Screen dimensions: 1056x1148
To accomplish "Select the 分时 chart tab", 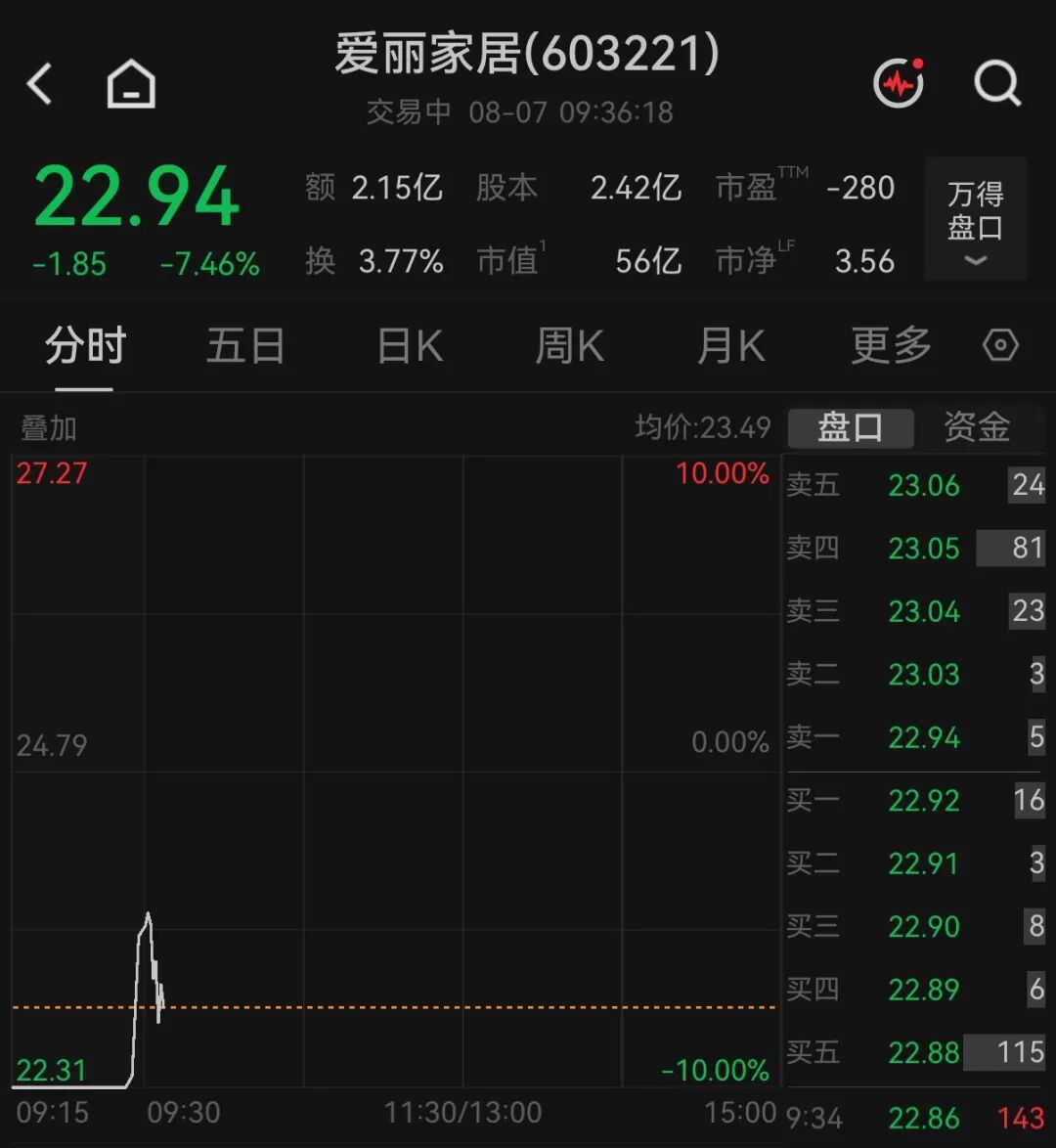I will (85, 345).
